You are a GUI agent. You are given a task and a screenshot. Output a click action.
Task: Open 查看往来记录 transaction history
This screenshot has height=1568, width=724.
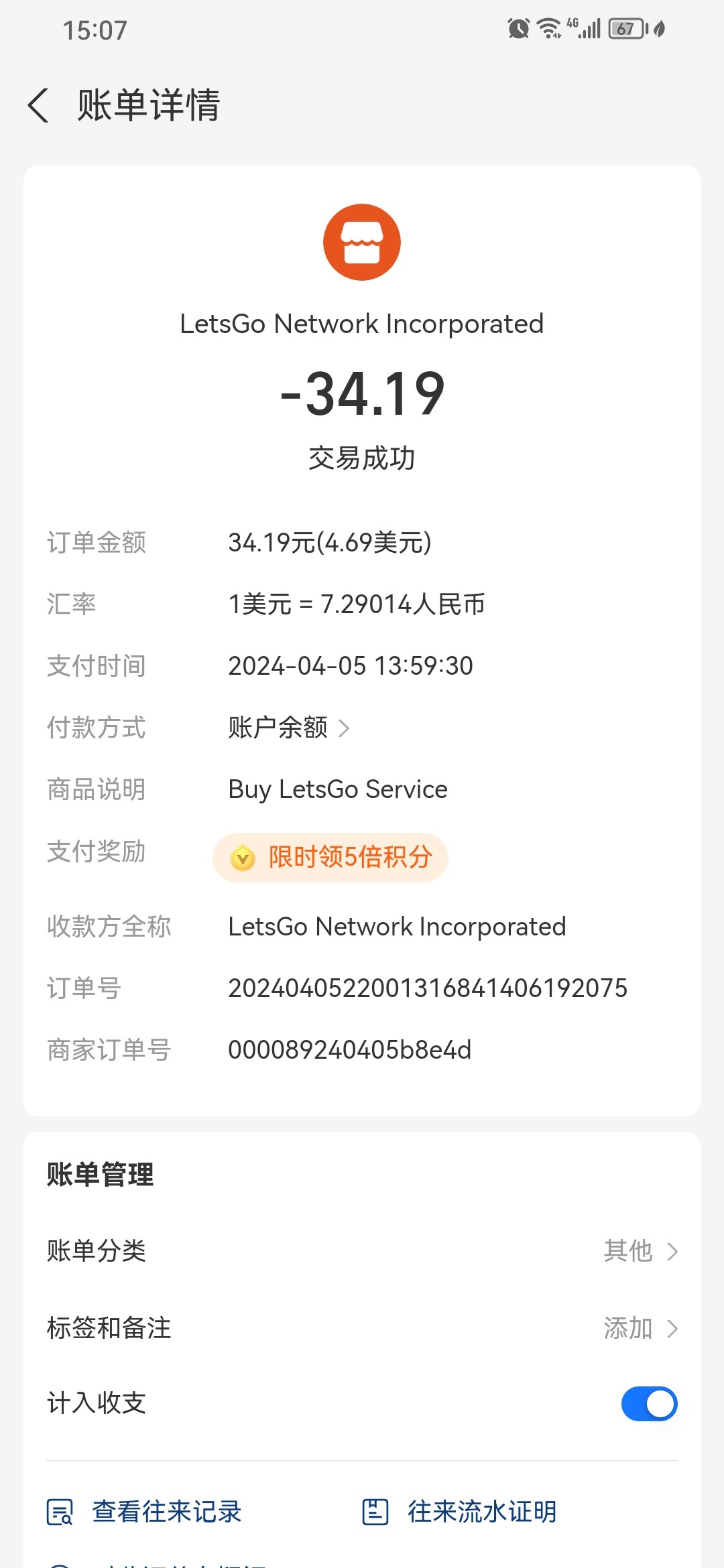point(145,1512)
